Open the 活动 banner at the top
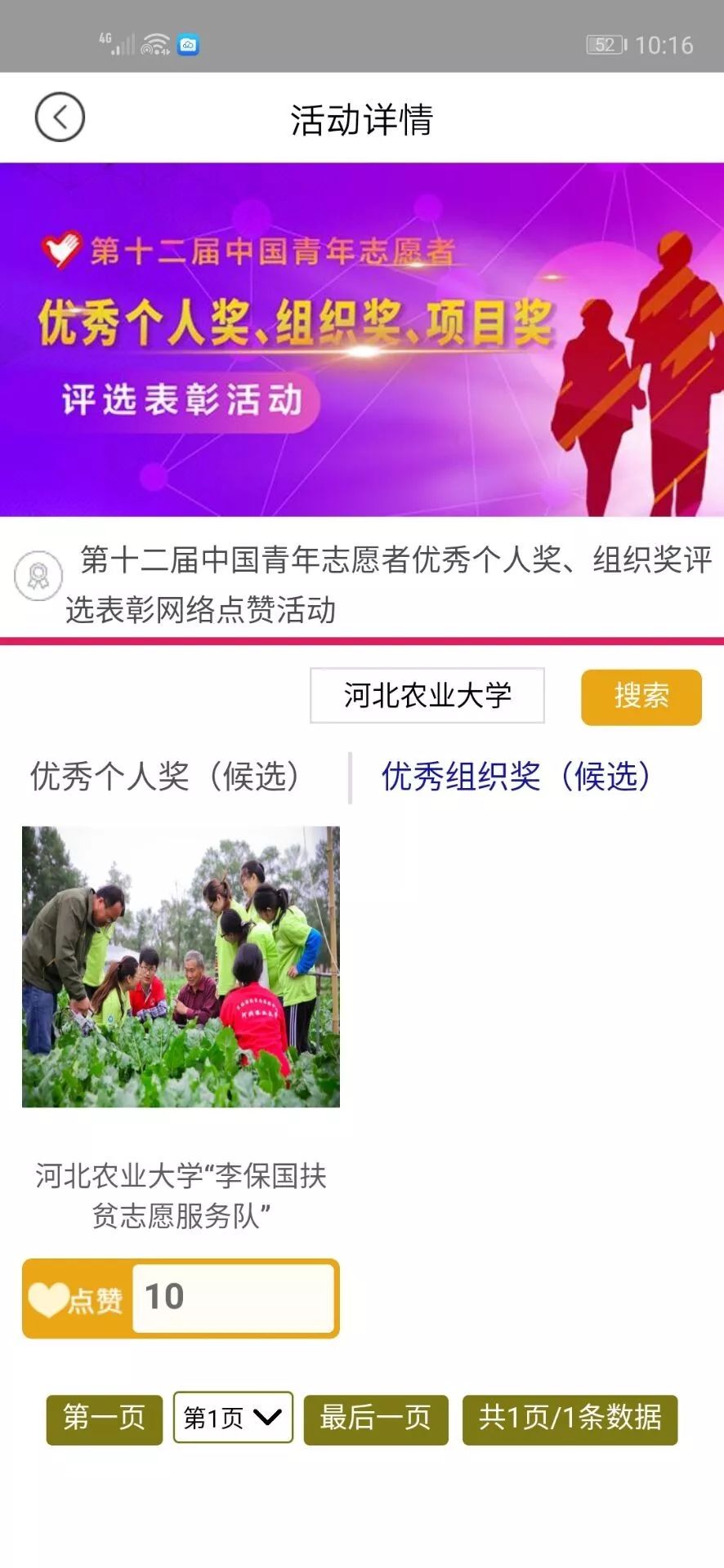Screen dimensions: 724x1568 point(362,339)
